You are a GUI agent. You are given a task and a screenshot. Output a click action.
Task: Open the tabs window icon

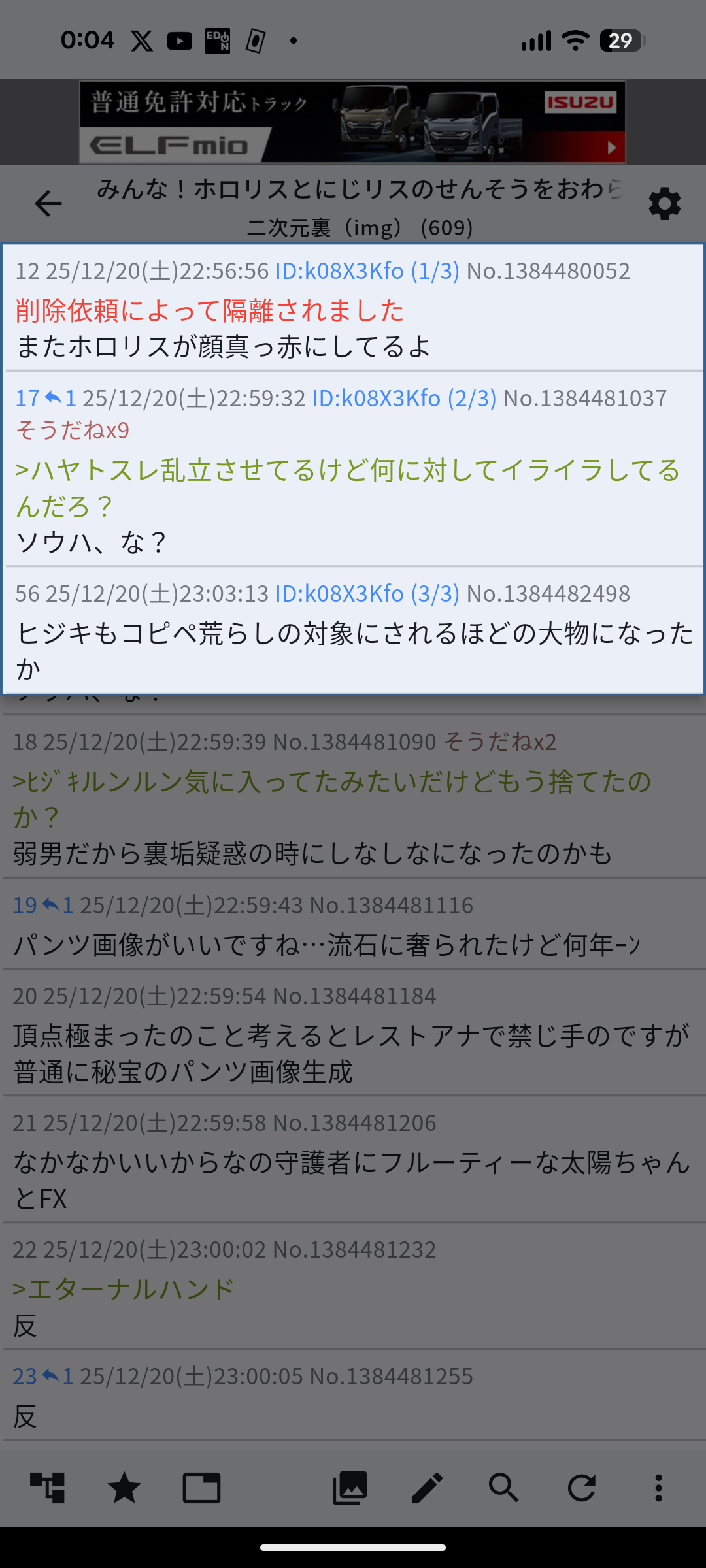click(201, 1488)
